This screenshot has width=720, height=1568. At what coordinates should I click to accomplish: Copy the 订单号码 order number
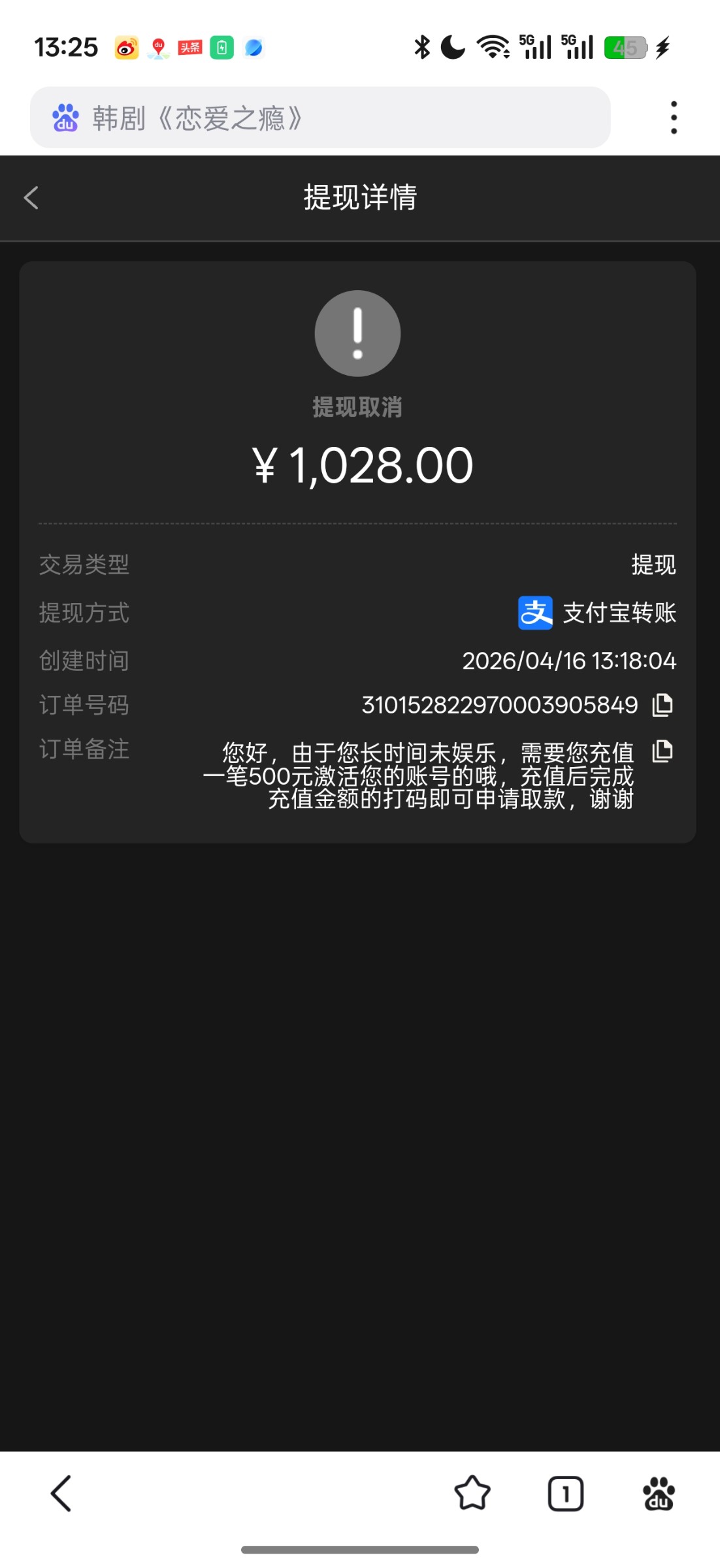662,706
